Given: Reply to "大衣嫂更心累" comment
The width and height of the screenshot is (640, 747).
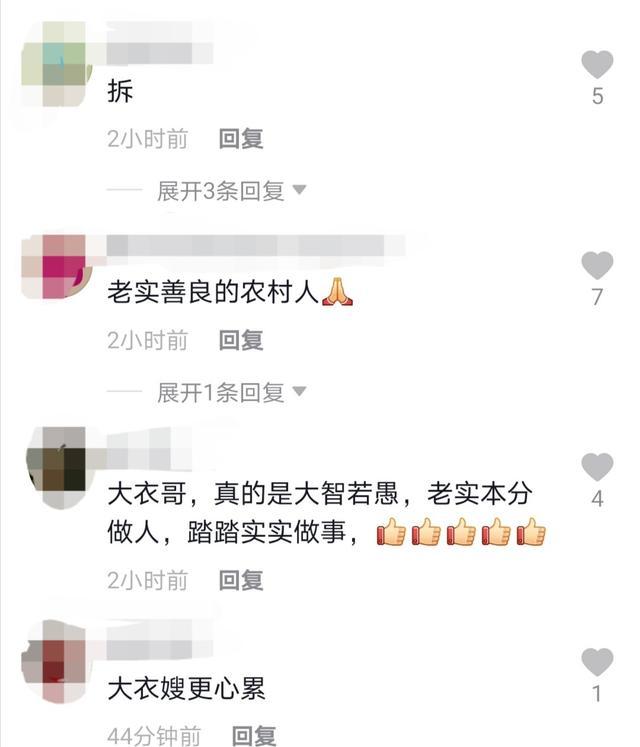Looking at the screenshot, I should tap(253, 737).
